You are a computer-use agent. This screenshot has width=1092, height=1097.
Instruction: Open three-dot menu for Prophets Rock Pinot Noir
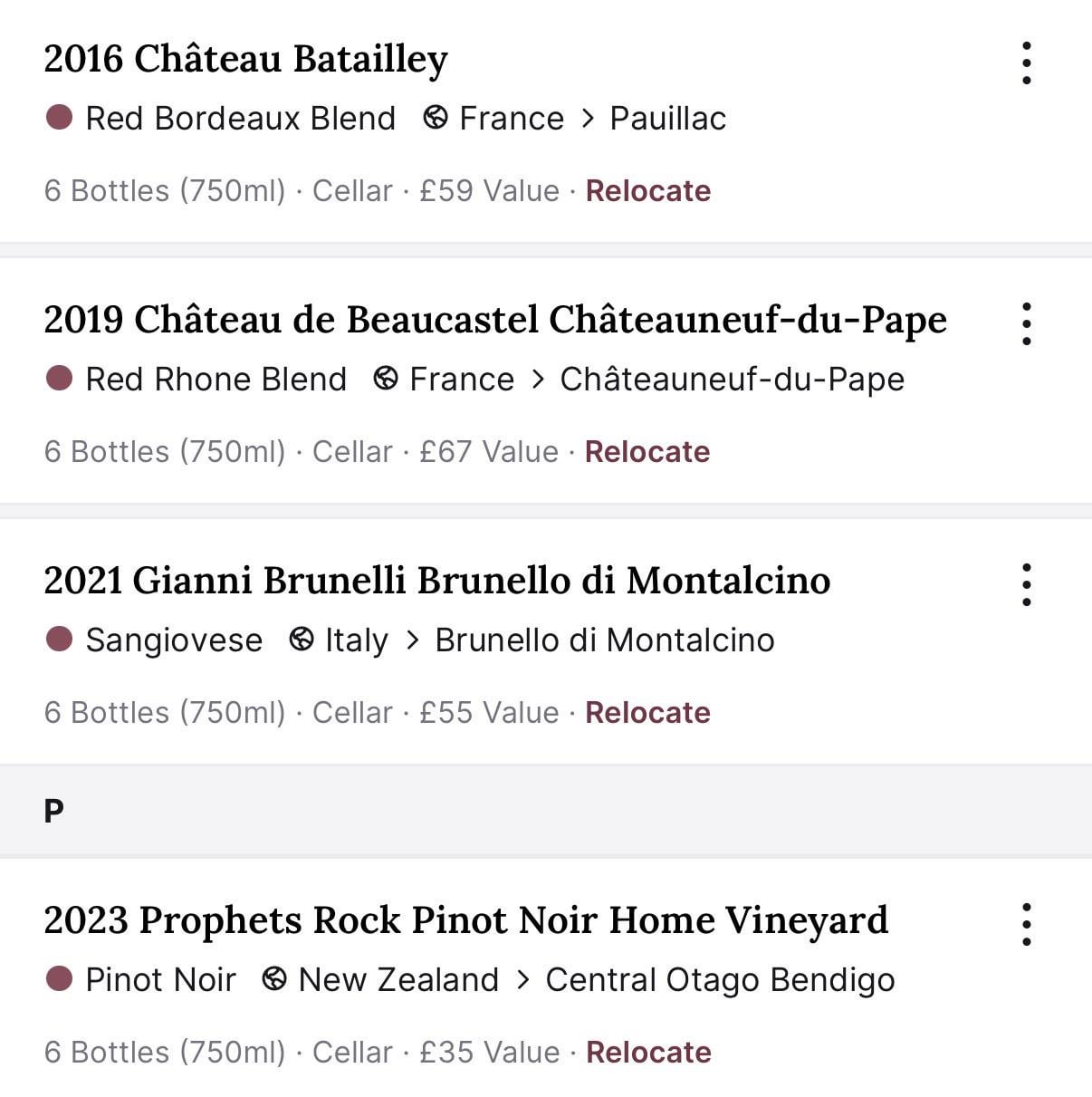[x=1026, y=924]
